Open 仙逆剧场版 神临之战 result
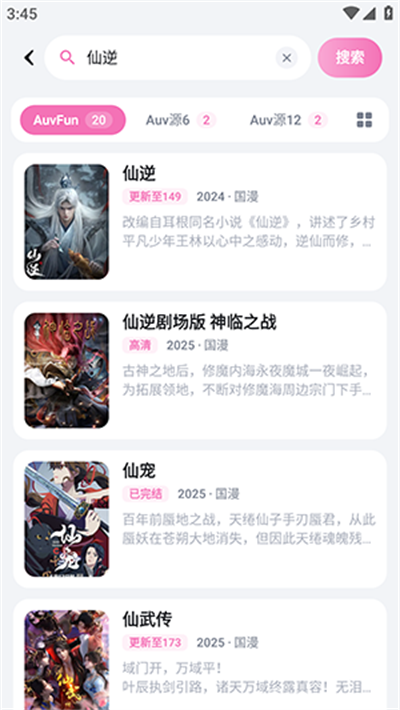Viewport: 400px width, 710px height. 200,370
